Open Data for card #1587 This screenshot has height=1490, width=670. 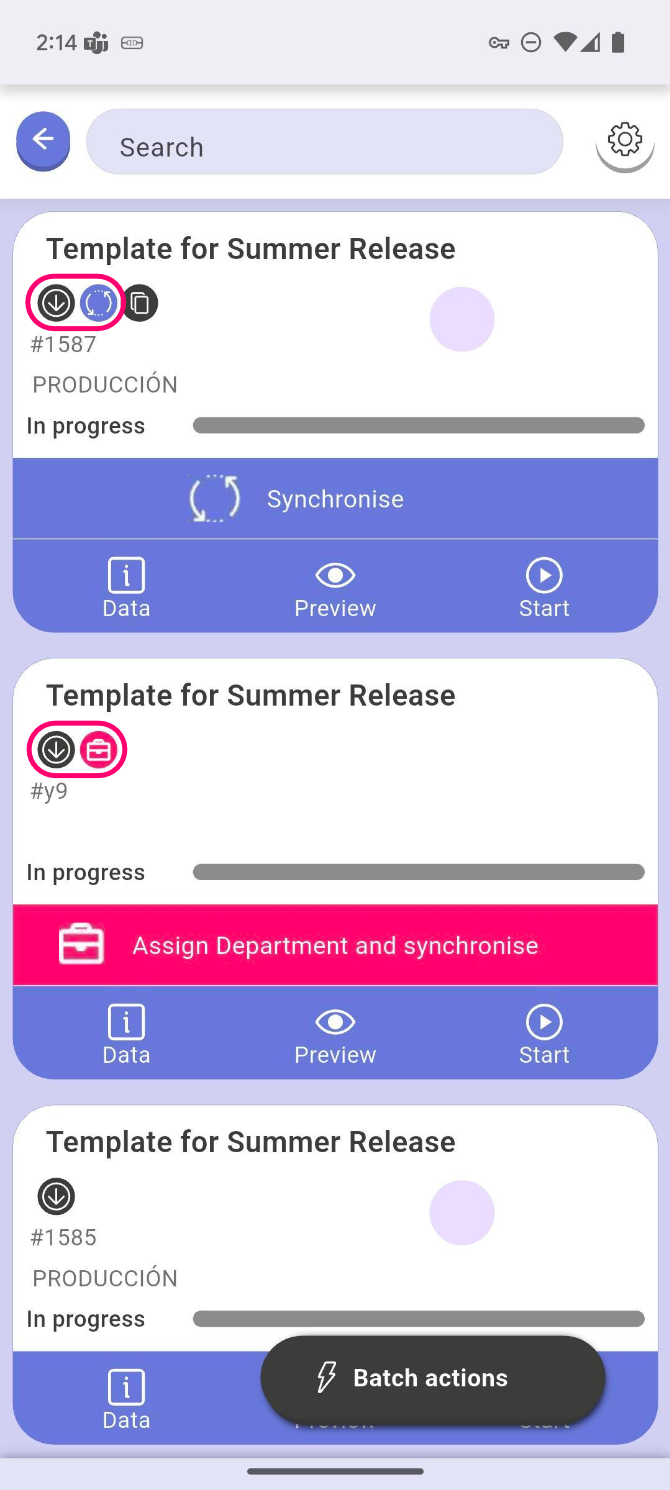pyautogui.click(x=126, y=589)
